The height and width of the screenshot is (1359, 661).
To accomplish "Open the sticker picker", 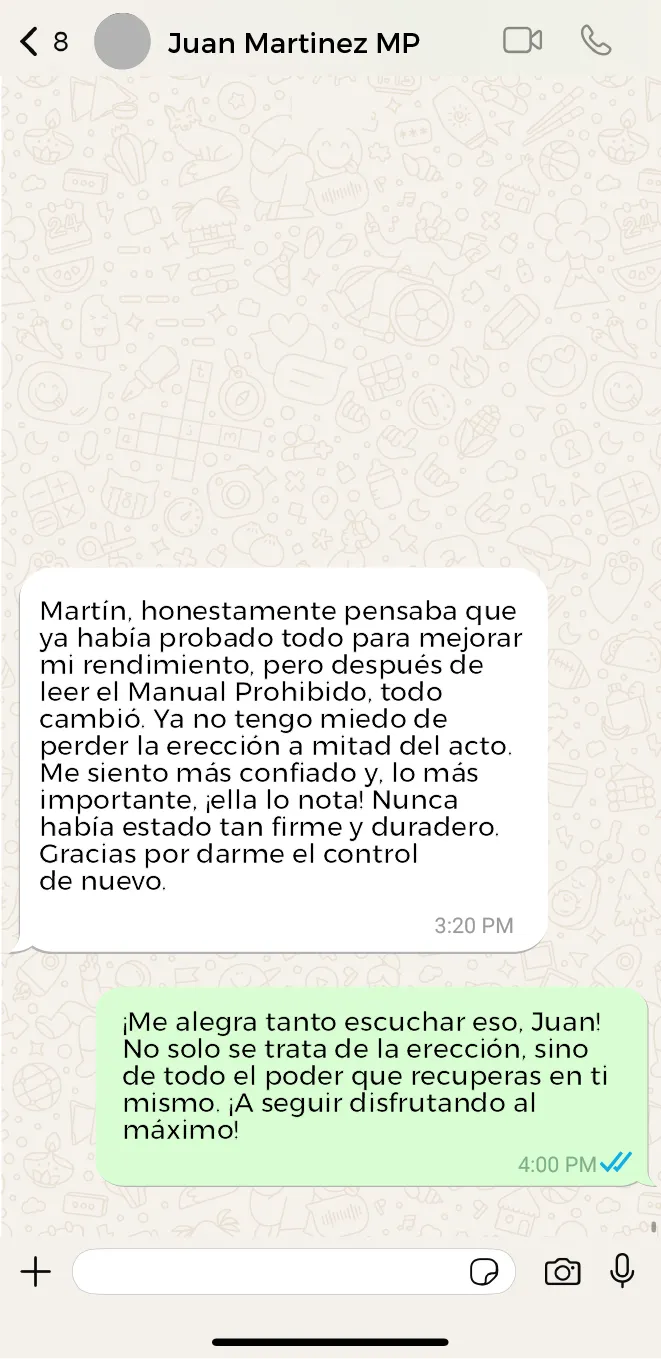I will point(485,1272).
